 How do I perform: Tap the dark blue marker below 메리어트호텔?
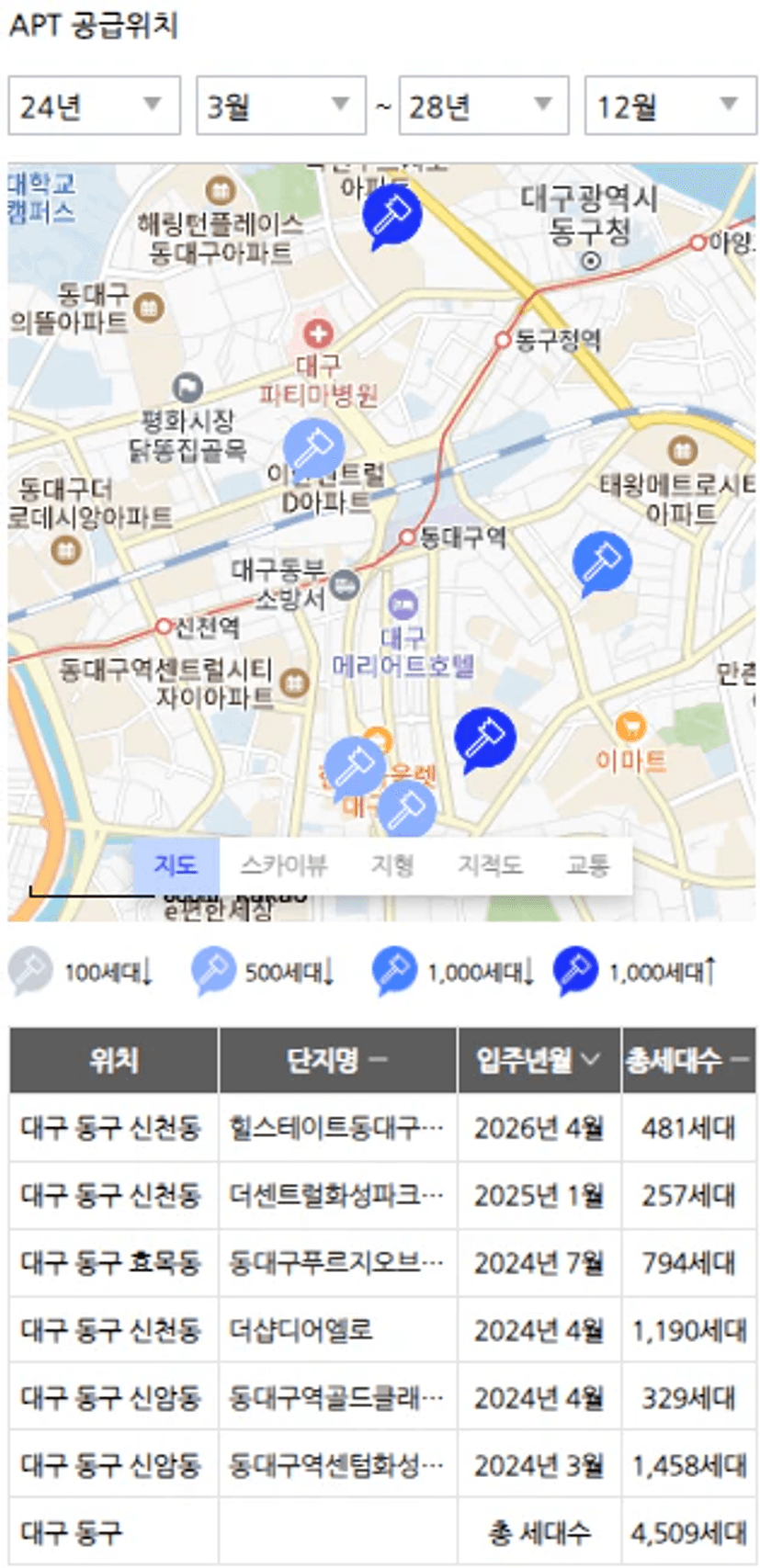[484, 736]
